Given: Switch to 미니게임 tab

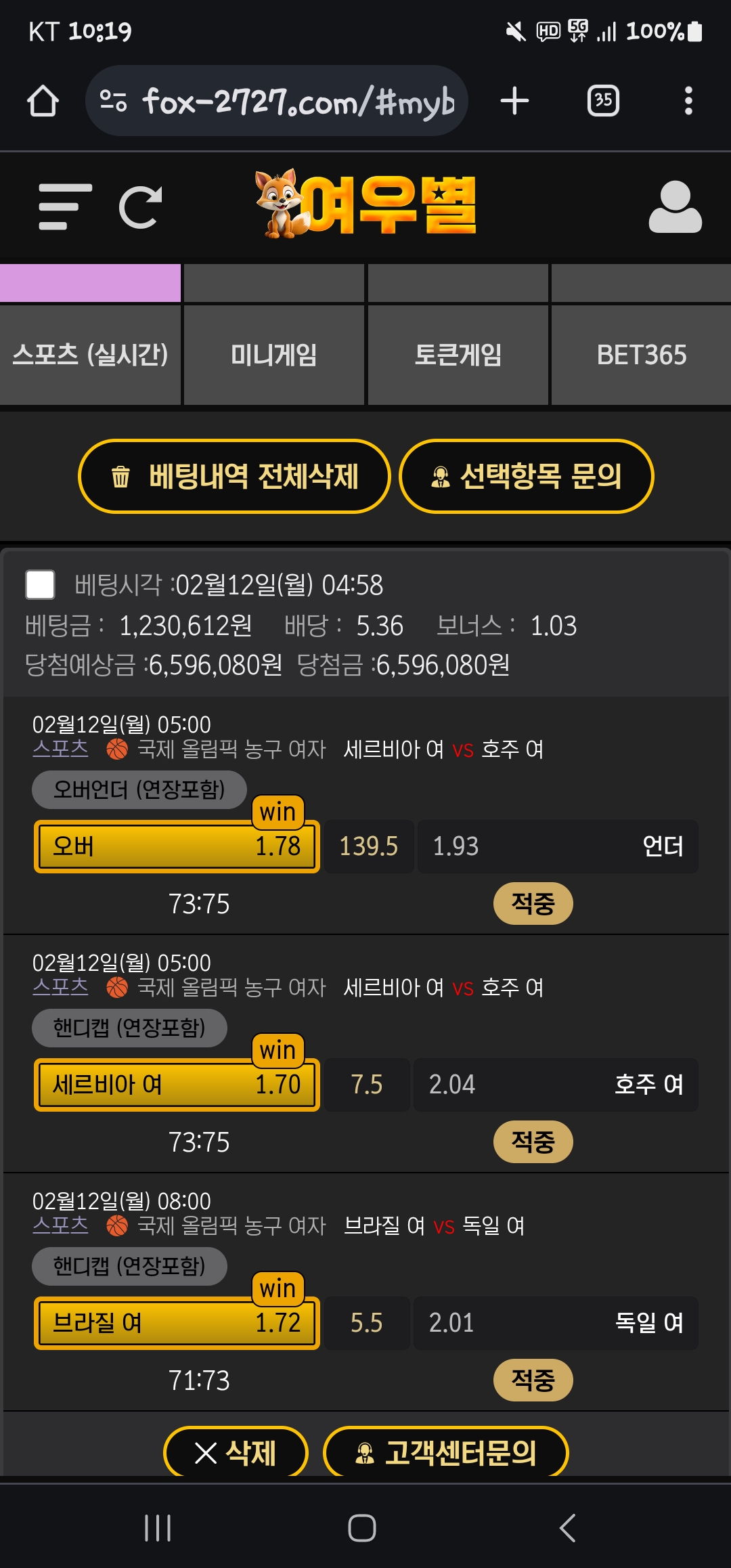Looking at the screenshot, I should coord(274,355).
